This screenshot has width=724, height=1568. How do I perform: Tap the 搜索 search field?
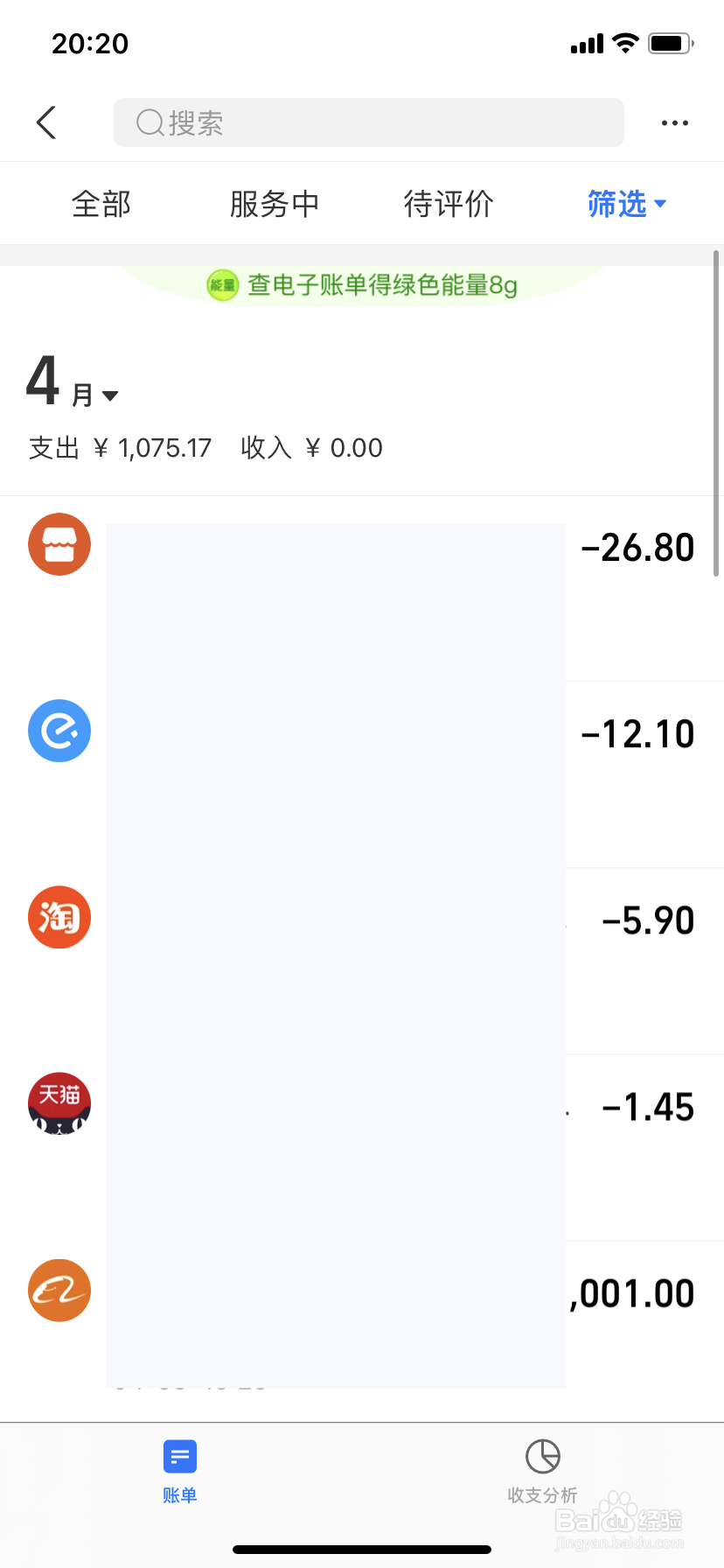[368, 122]
